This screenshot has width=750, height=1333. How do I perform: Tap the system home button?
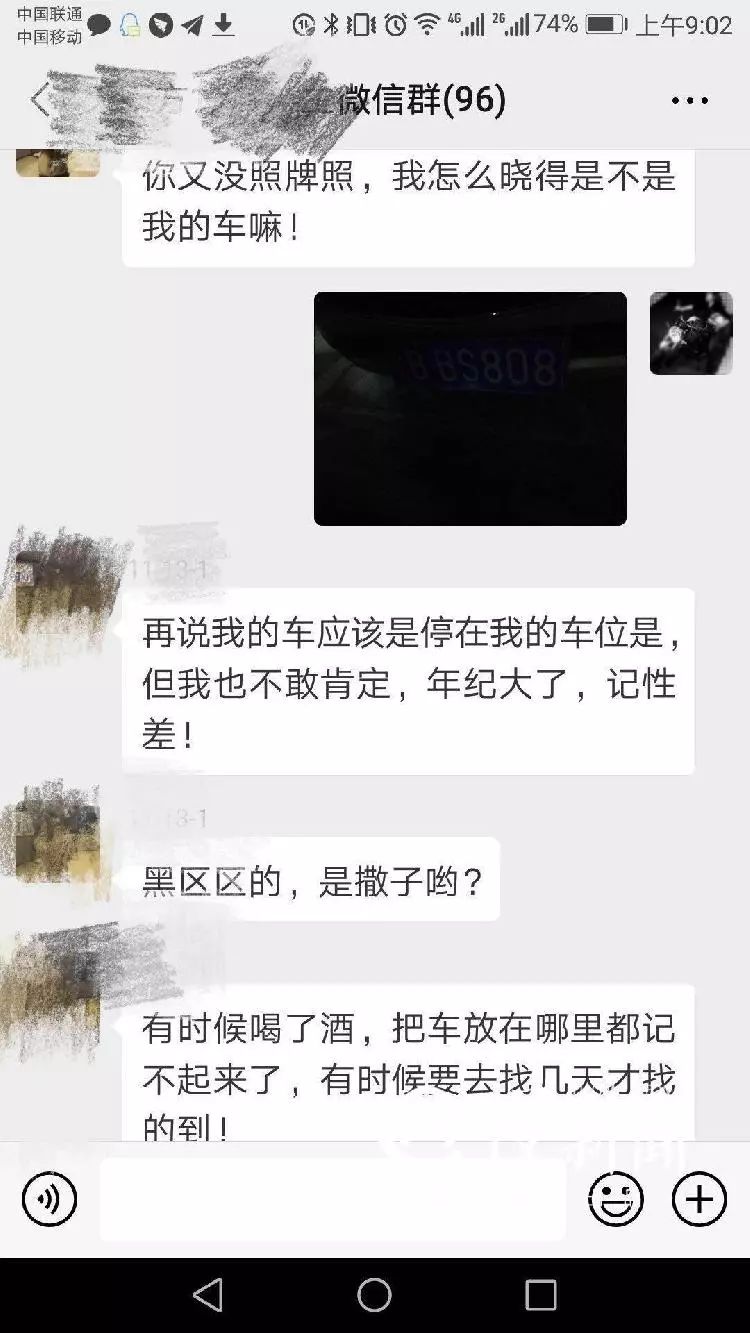click(375, 1295)
